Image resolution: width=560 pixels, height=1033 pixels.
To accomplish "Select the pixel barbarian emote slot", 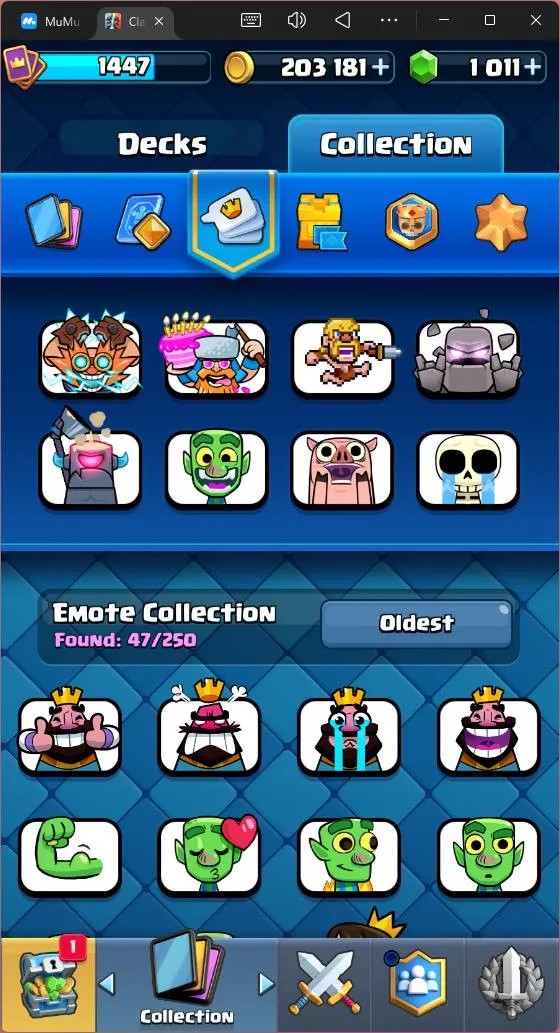I will 343,358.
